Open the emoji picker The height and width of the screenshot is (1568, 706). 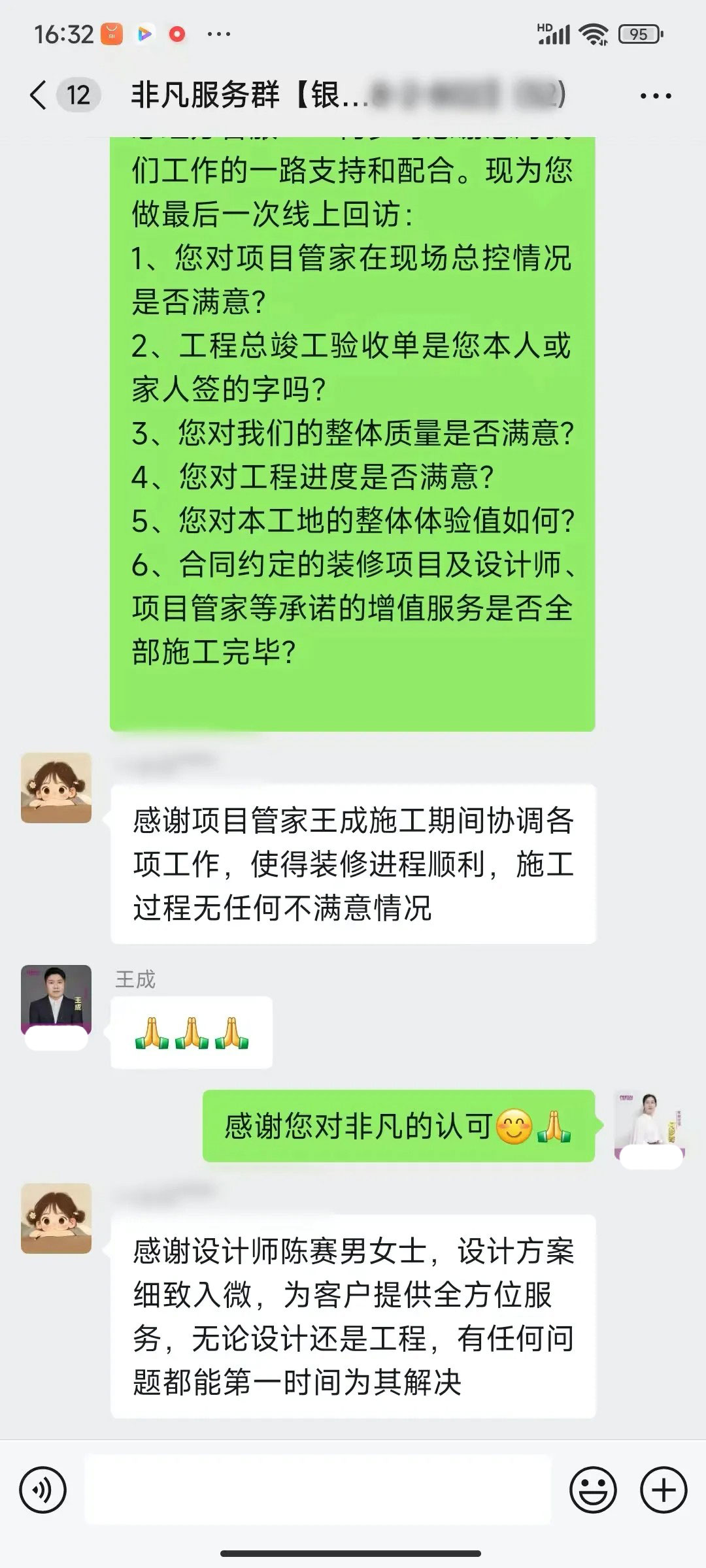click(593, 1490)
